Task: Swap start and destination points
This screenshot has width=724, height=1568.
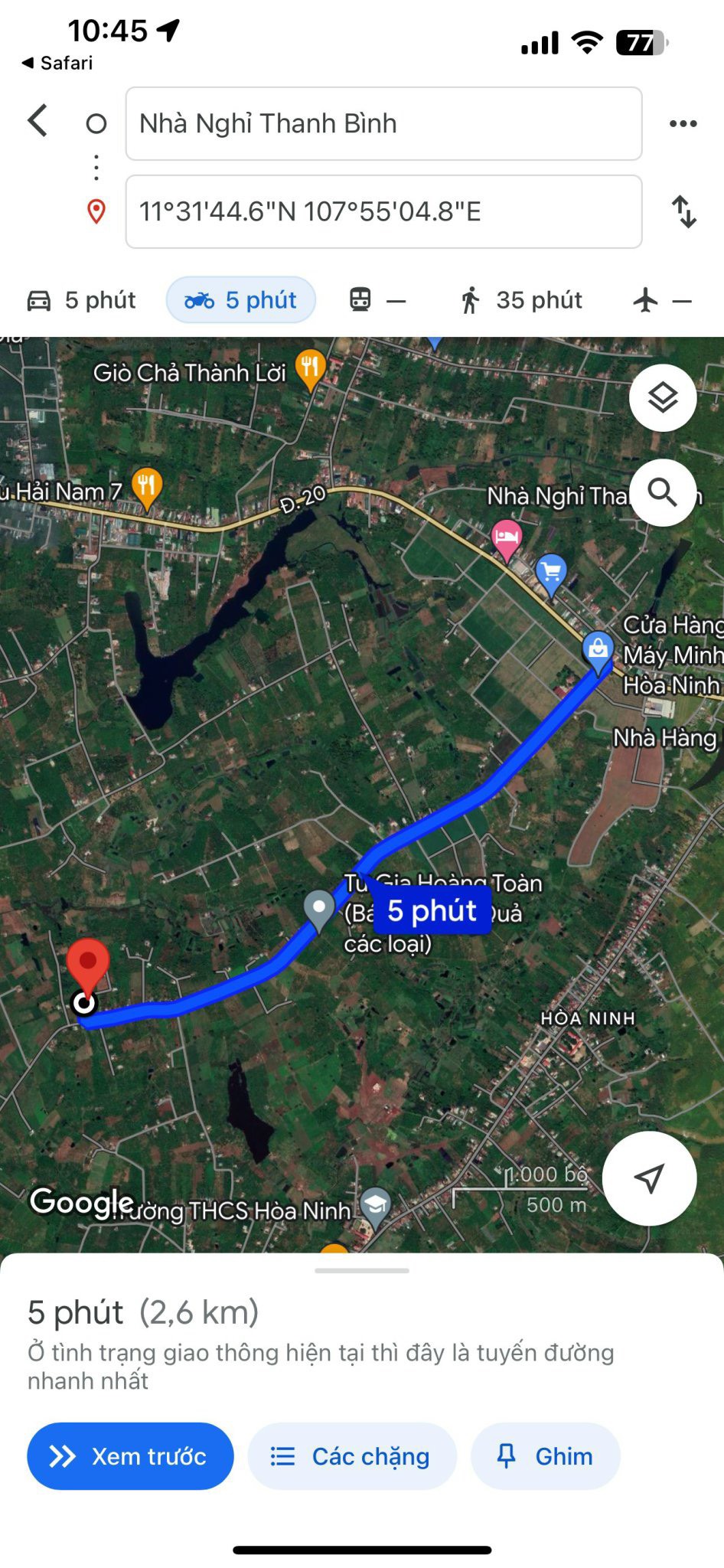Action: 683,211
